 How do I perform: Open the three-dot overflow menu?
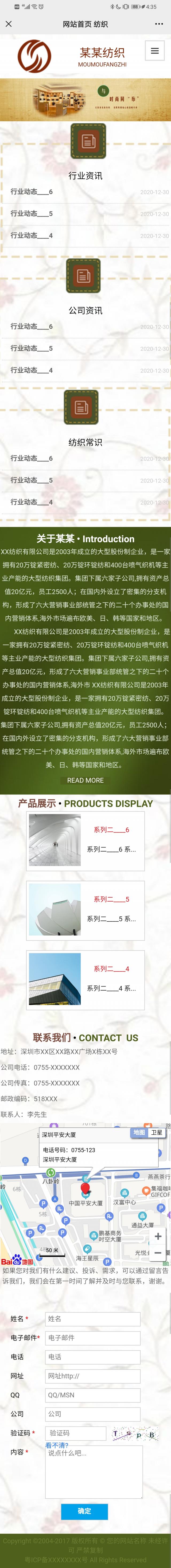pyautogui.click(x=159, y=24)
